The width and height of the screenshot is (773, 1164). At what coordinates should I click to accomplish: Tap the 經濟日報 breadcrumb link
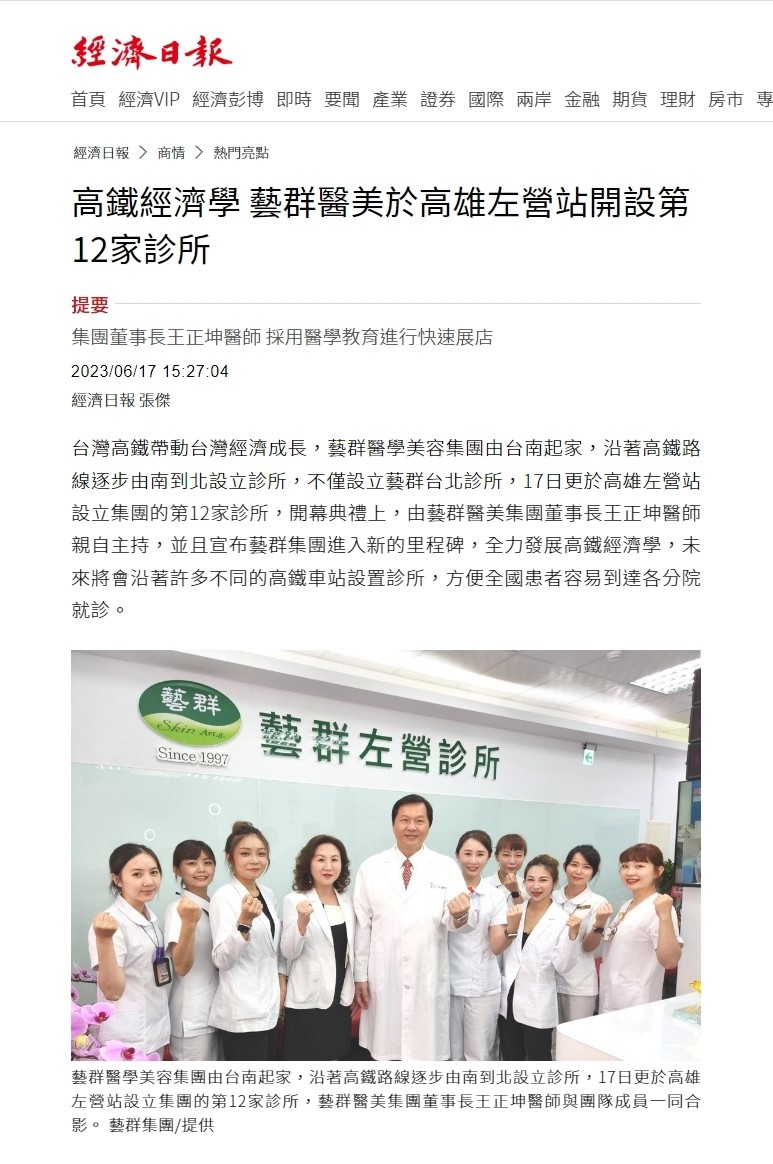coord(101,153)
